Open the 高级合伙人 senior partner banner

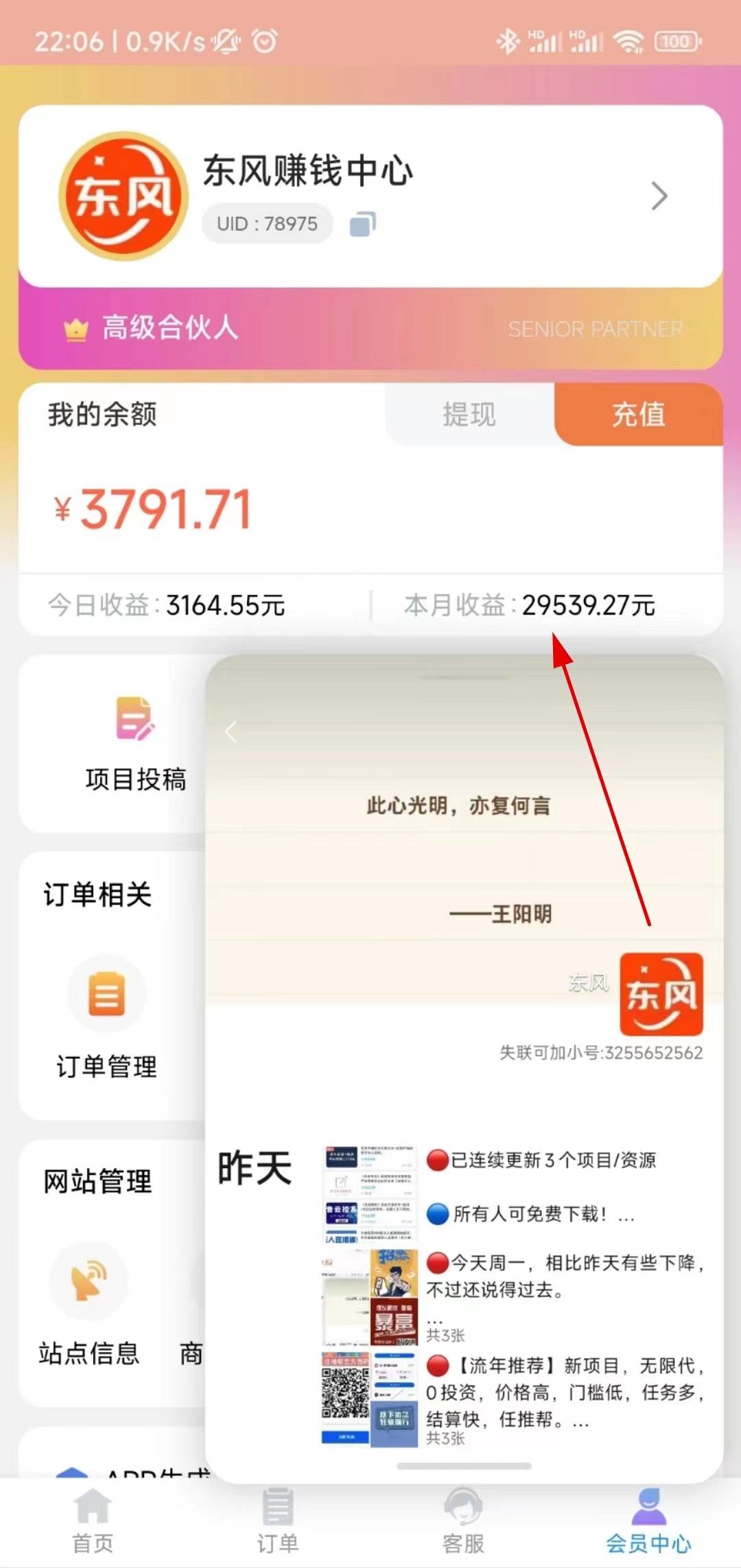pyautogui.click(x=370, y=328)
